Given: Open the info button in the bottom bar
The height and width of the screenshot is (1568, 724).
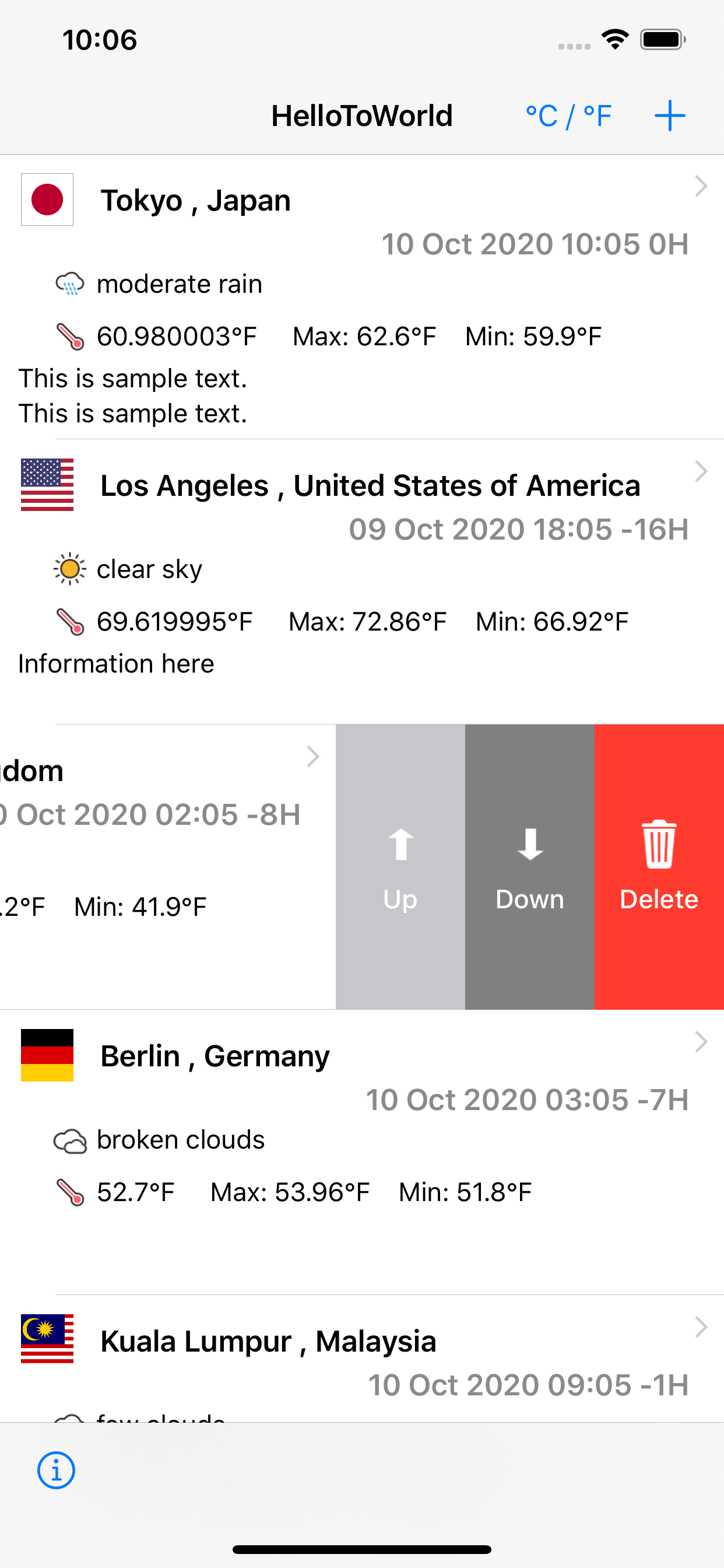Looking at the screenshot, I should (56, 1471).
